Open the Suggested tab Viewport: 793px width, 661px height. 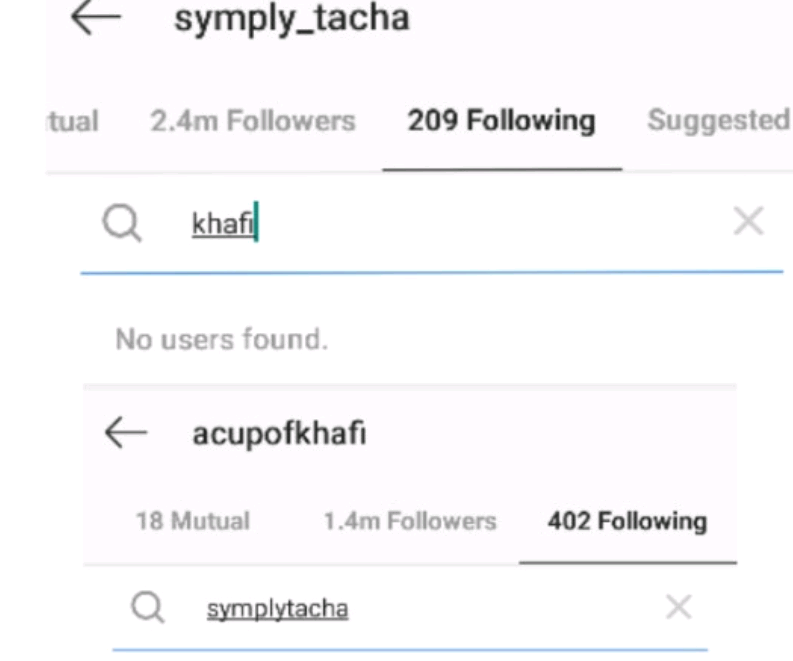click(718, 121)
